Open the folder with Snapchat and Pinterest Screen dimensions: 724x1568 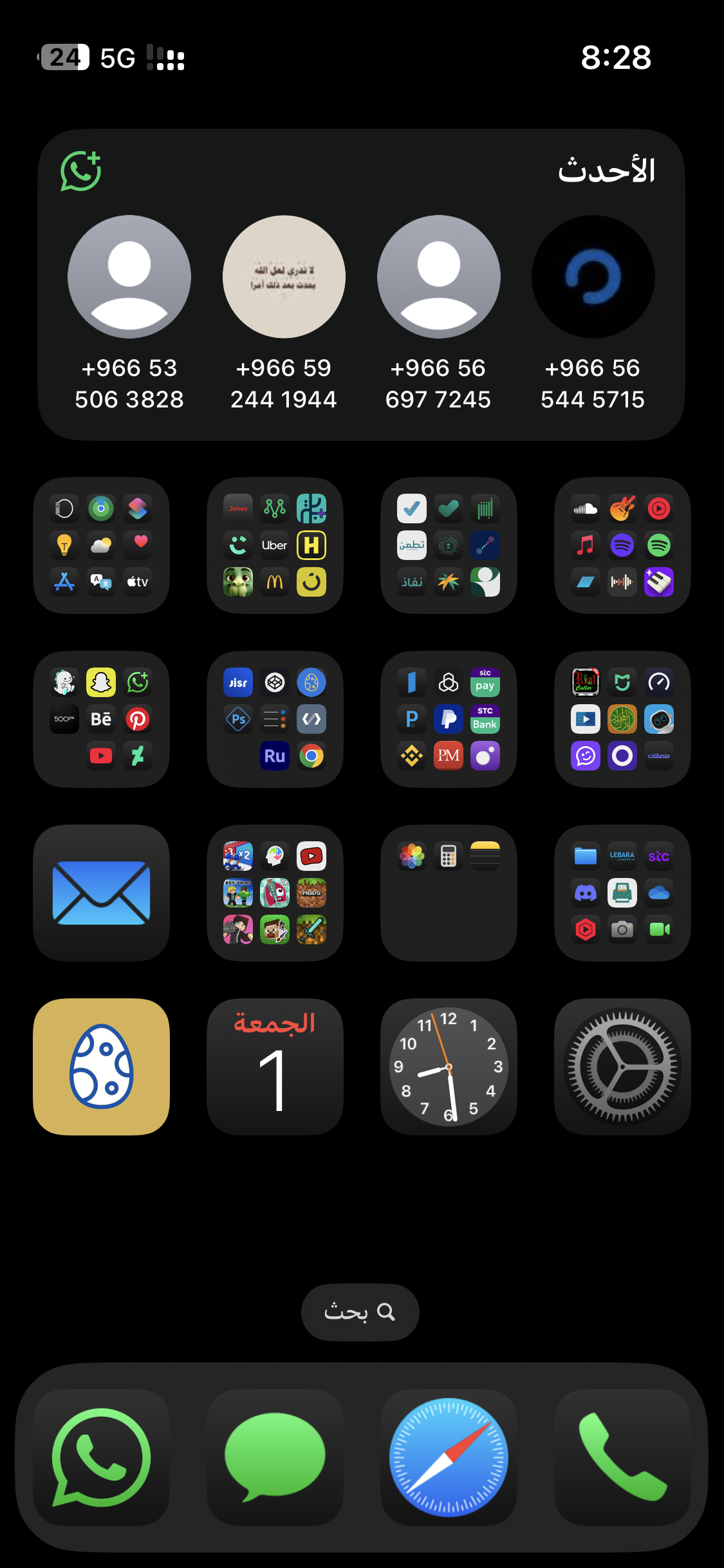101,719
